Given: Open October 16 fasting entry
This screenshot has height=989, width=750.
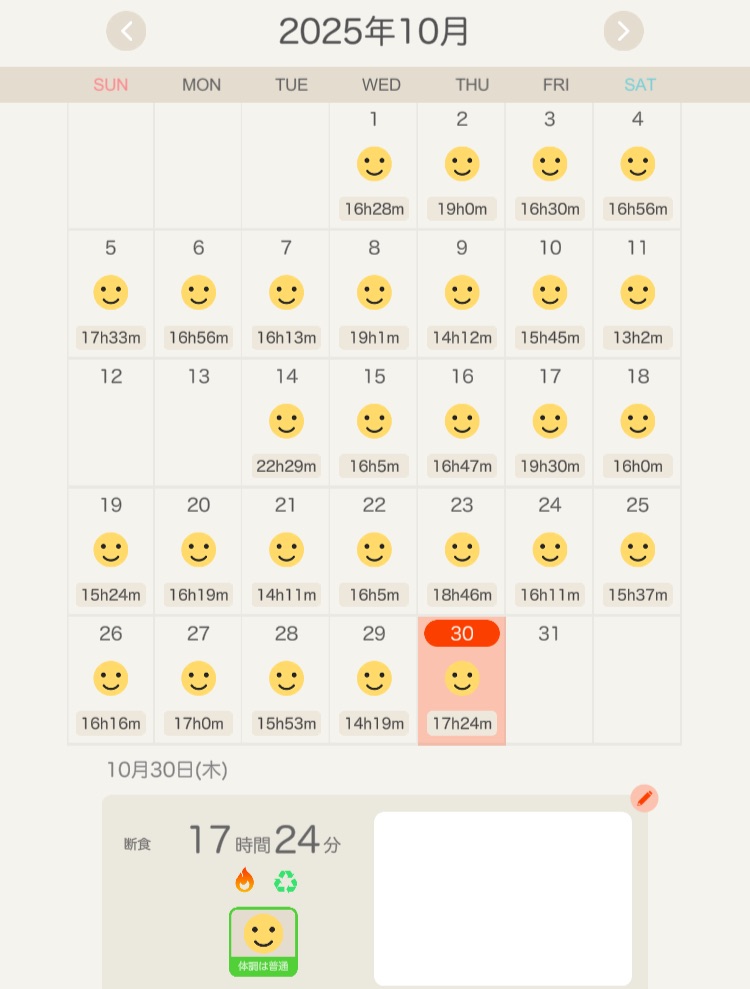Looking at the screenshot, I should click(462, 423).
